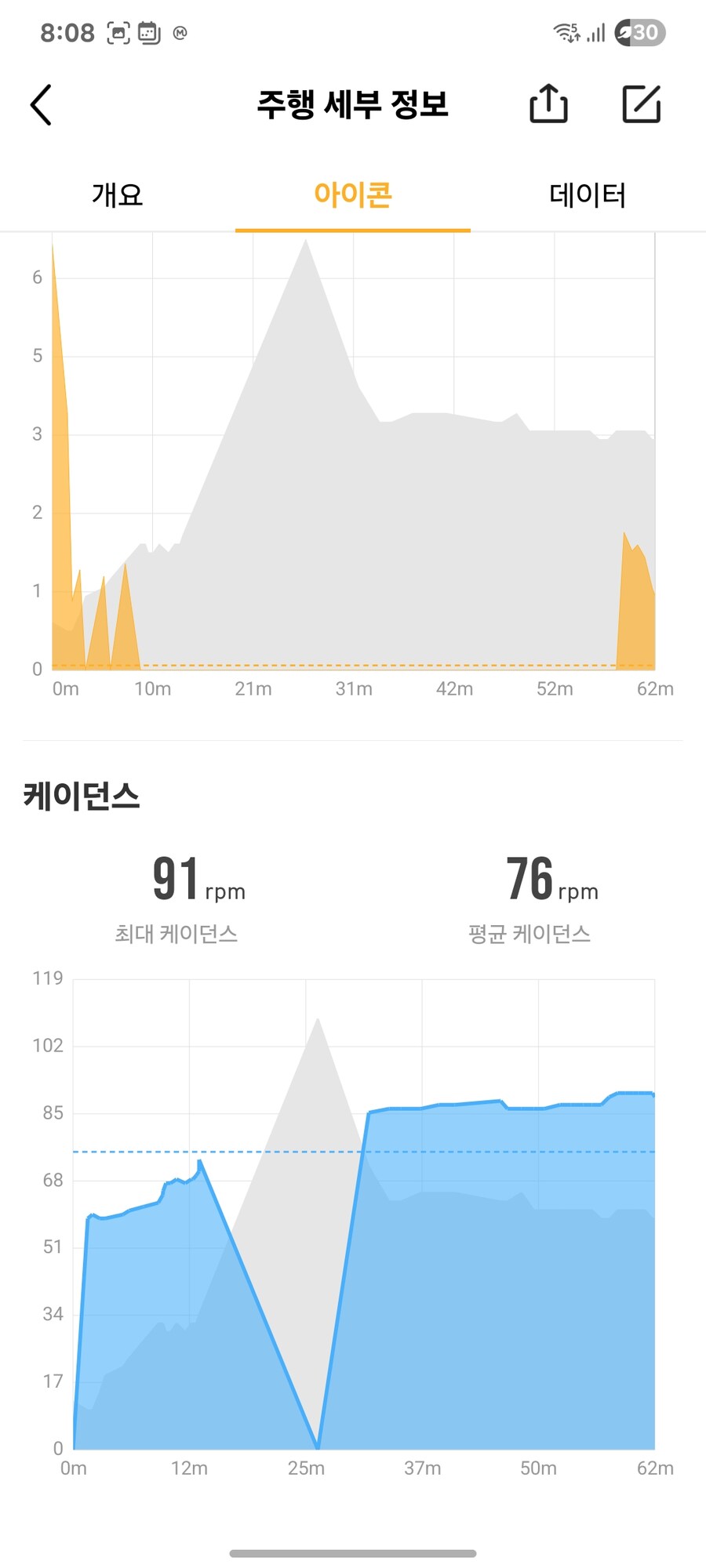Go back from ride details

(x=42, y=105)
